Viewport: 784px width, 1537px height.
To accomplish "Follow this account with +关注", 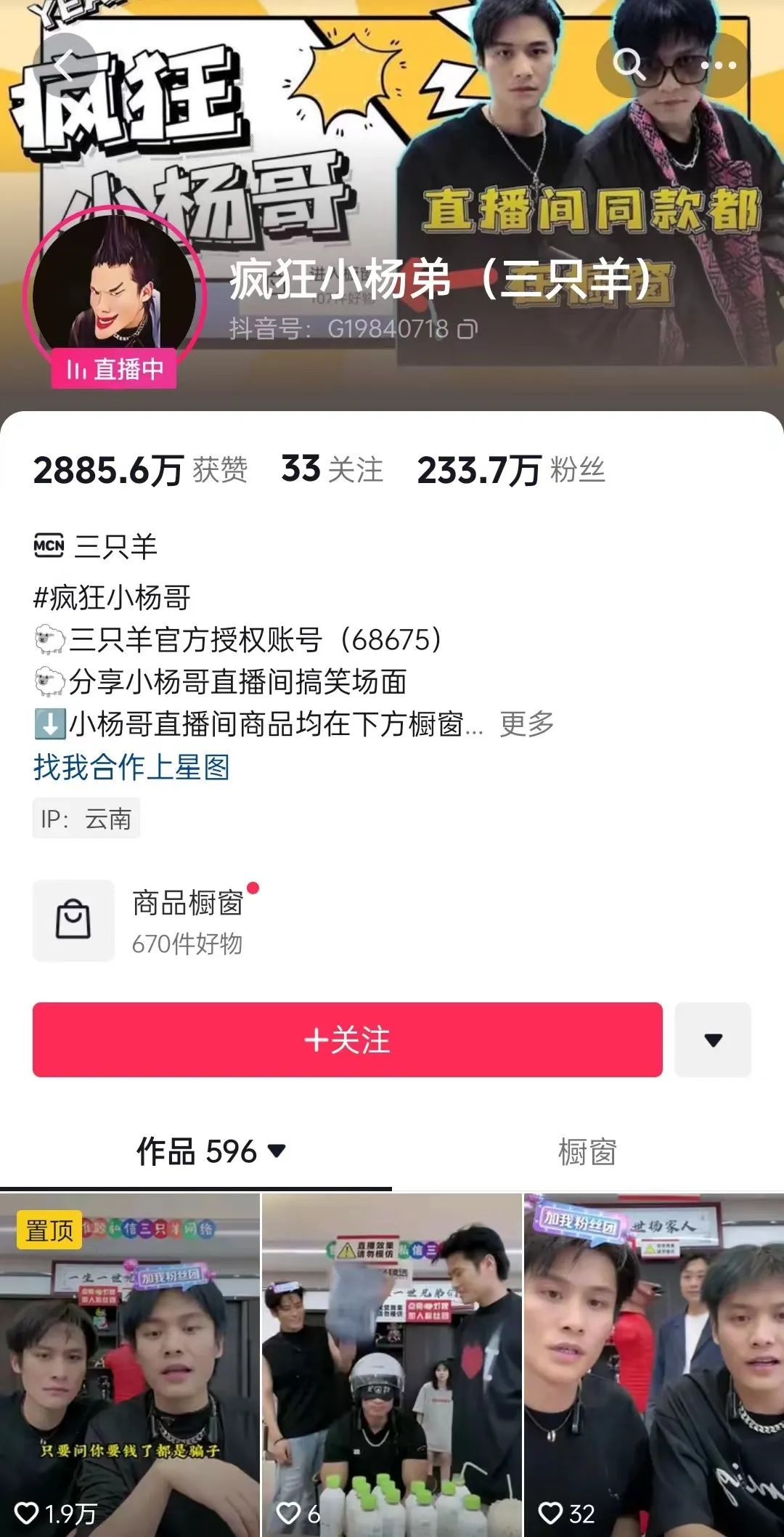I will pos(347,1039).
